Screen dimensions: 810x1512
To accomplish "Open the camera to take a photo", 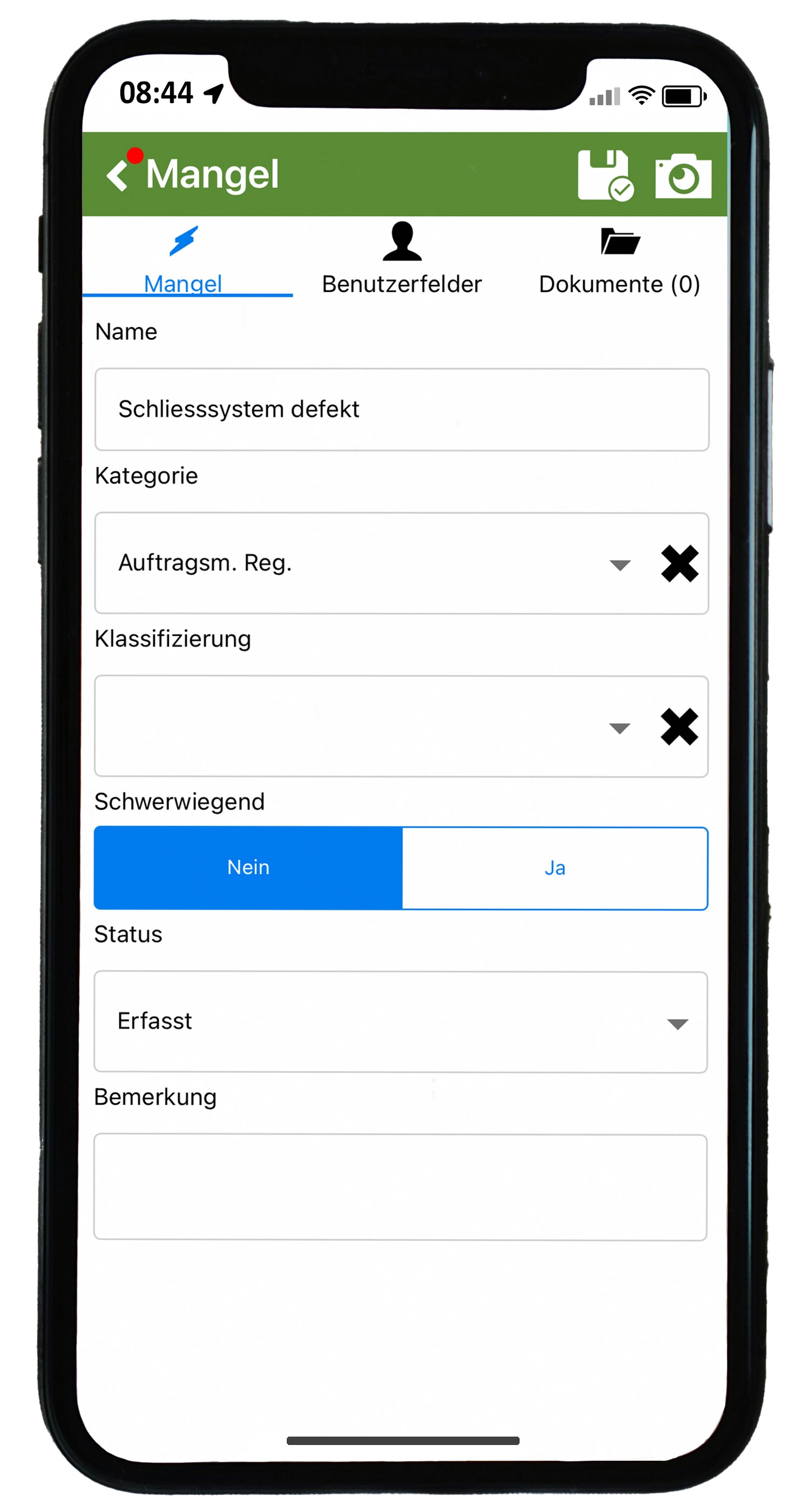I will pyautogui.click(x=683, y=176).
